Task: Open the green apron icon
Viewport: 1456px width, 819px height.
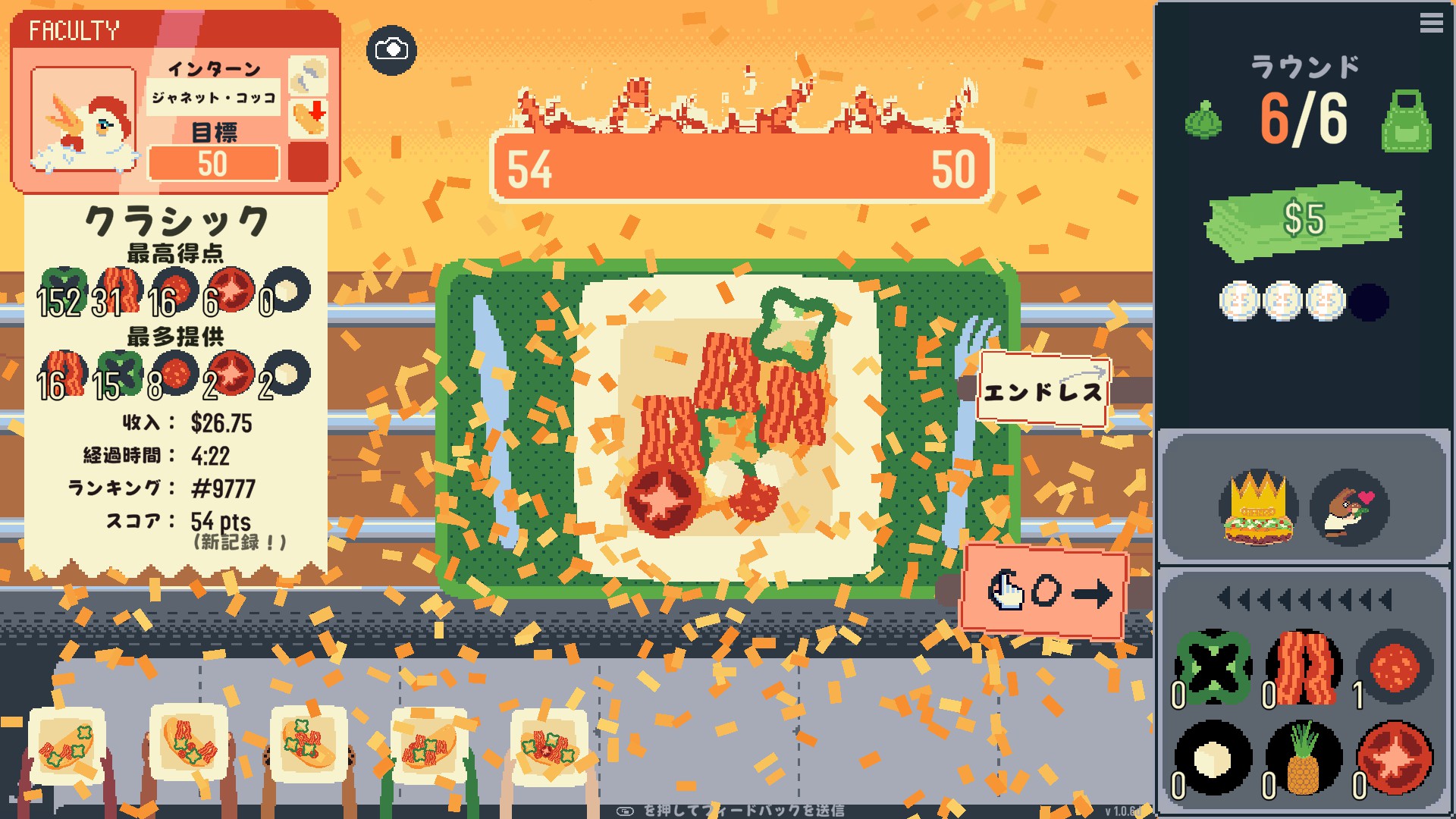Action: (1406, 121)
